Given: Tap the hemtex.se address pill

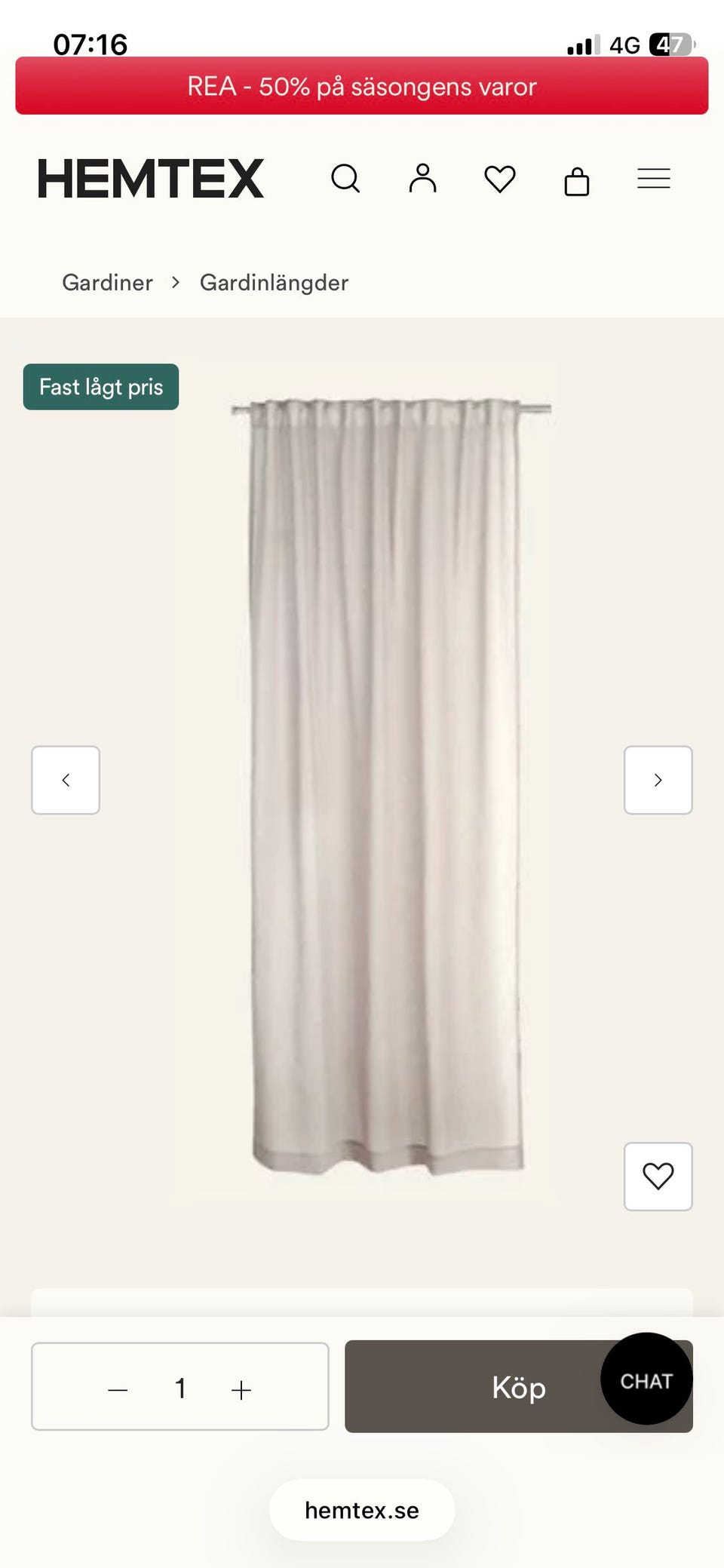Looking at the screenshot, I should (362, 1510).
